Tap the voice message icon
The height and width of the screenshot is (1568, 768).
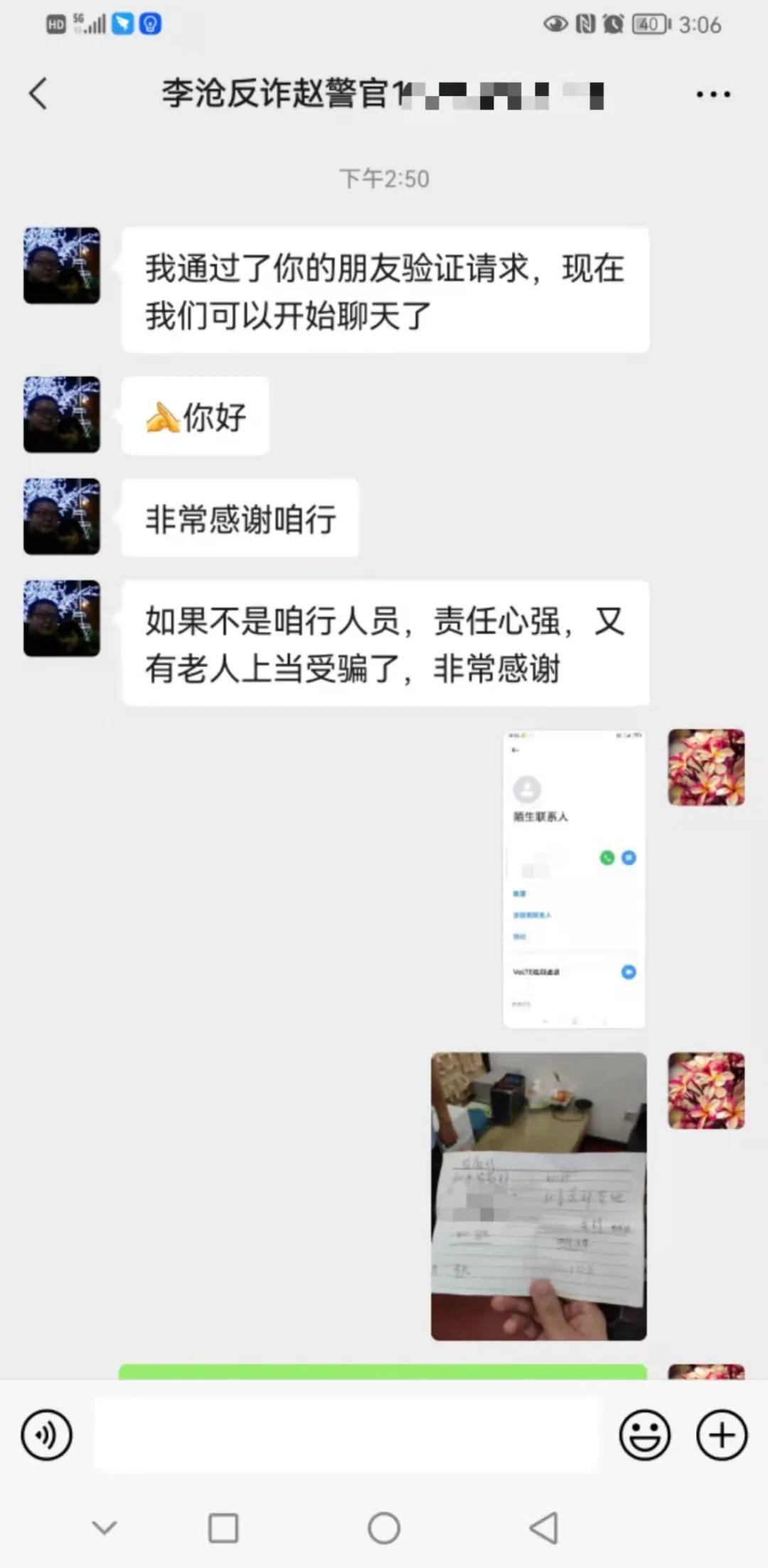46,1435
